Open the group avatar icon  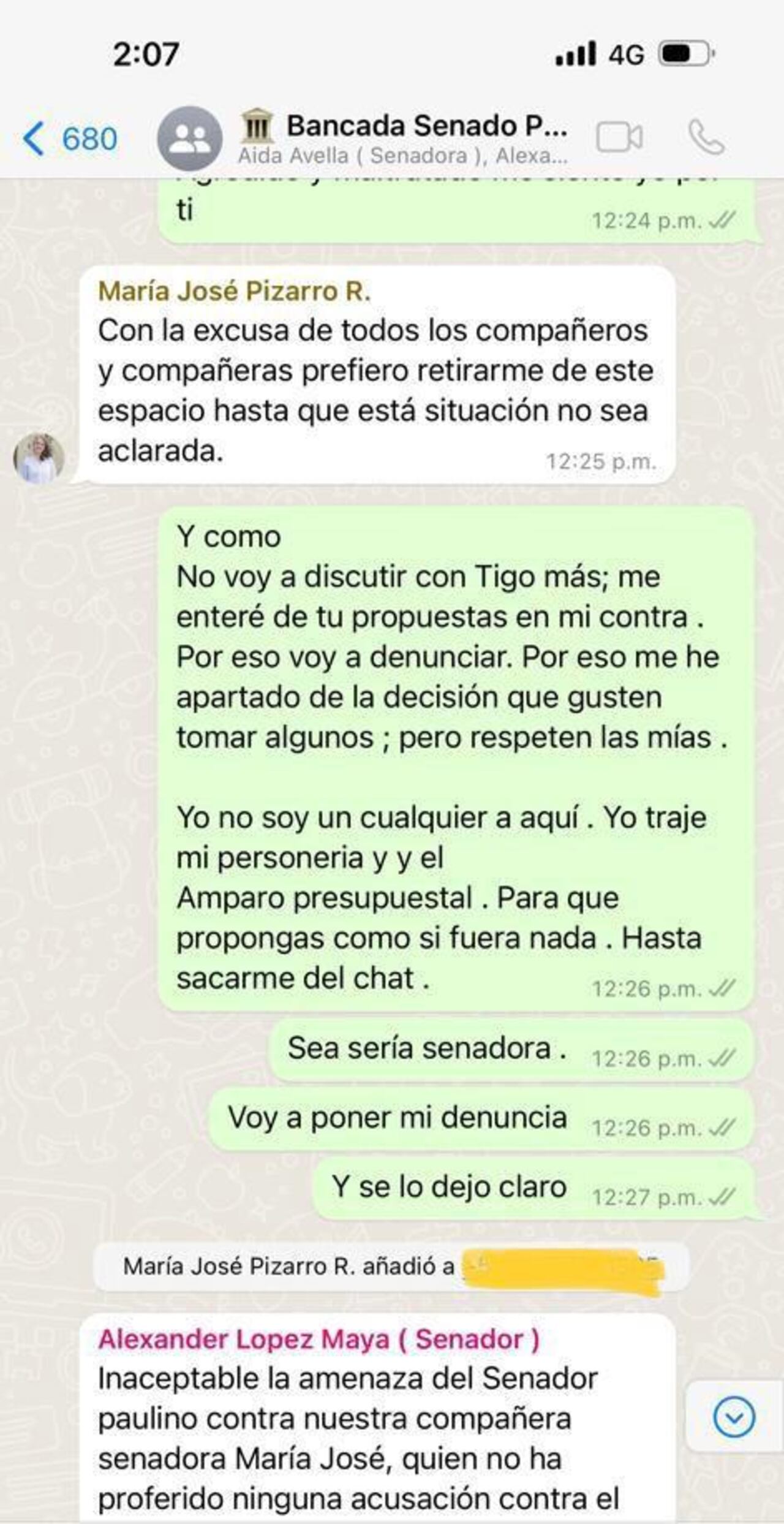coord(189,138)
